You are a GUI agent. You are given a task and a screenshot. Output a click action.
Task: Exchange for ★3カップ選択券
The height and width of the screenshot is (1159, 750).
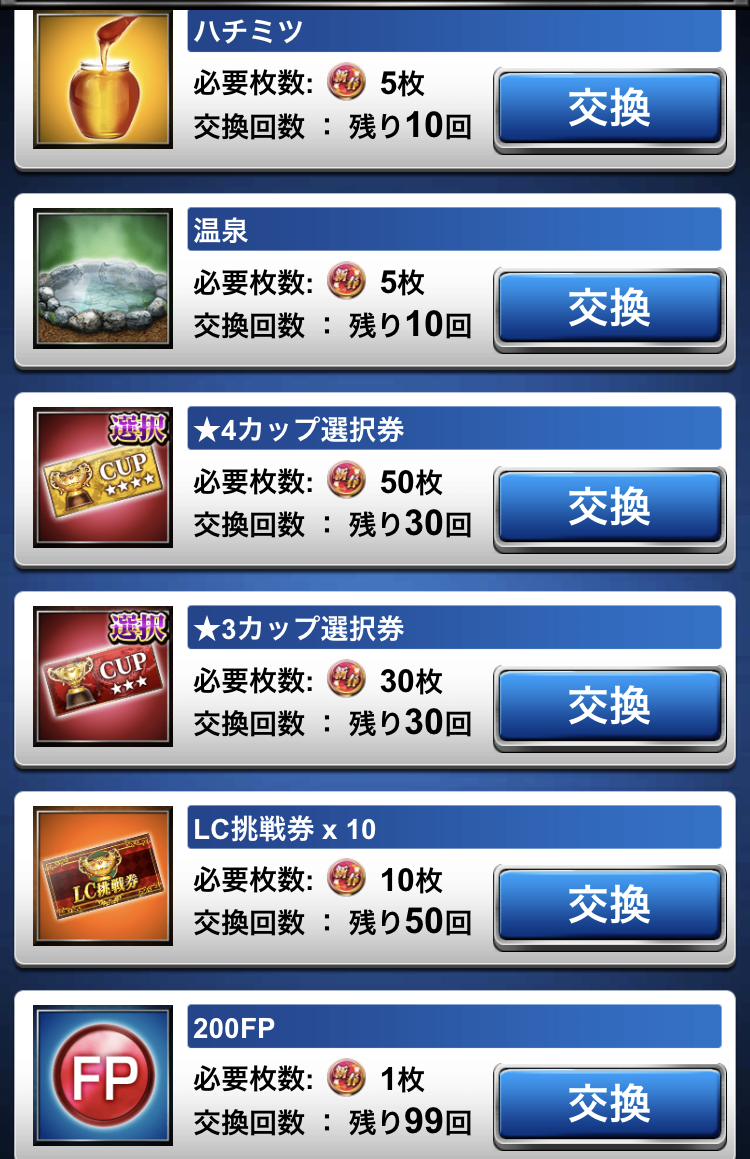coord(609,706)
